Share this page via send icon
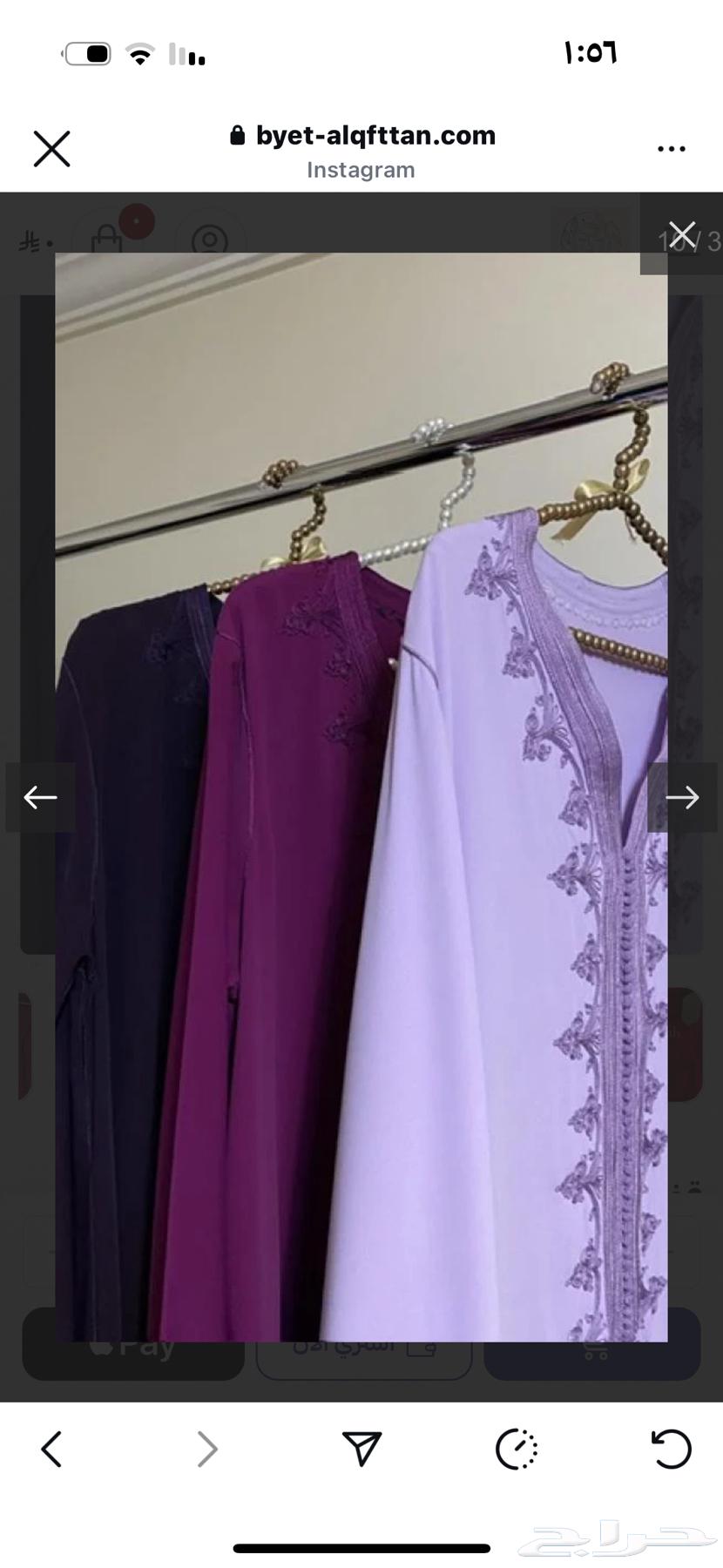Screen dimensions: 723x1568 361,1450
